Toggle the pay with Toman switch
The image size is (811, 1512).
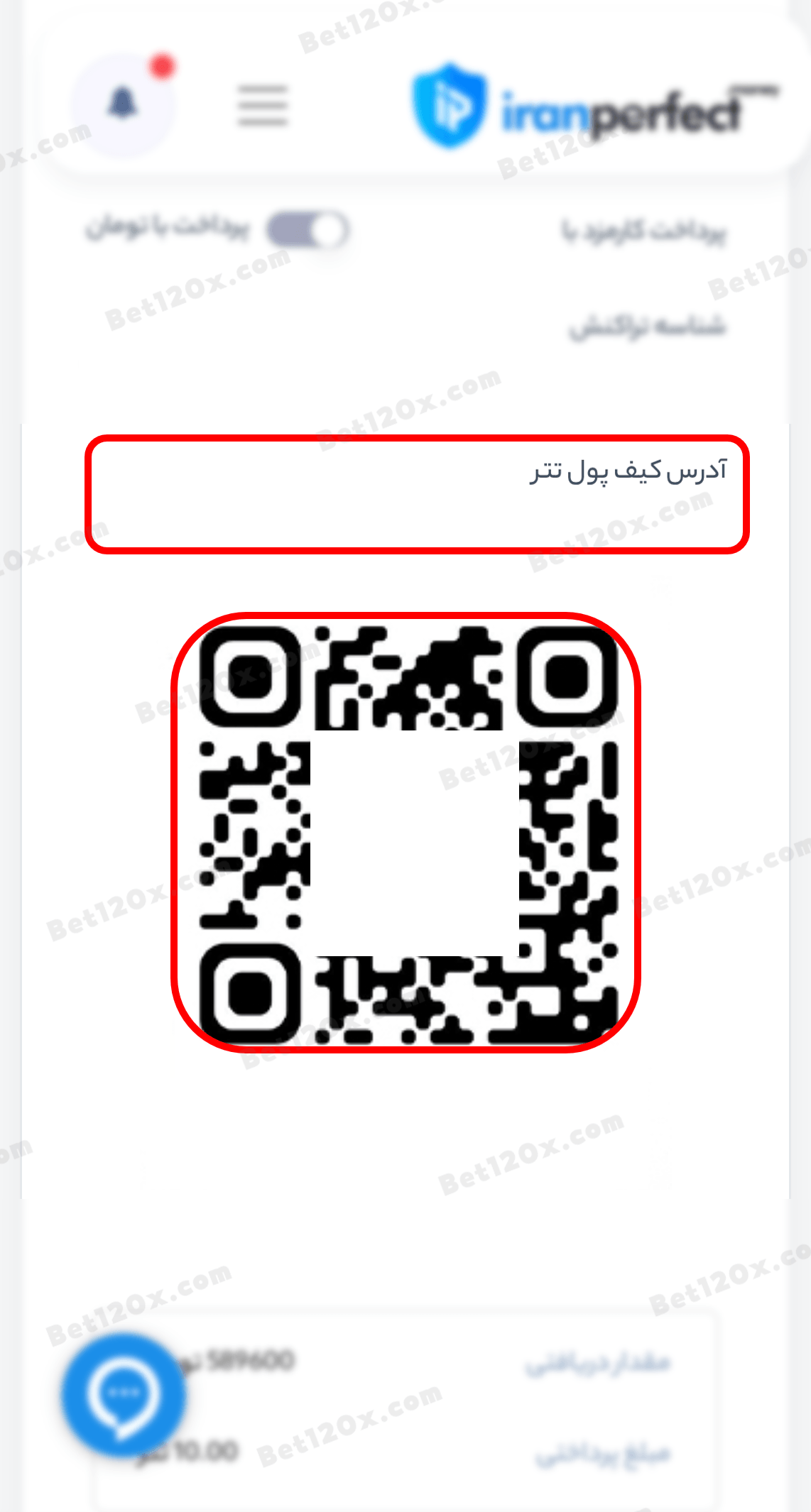tap(308, 230)
